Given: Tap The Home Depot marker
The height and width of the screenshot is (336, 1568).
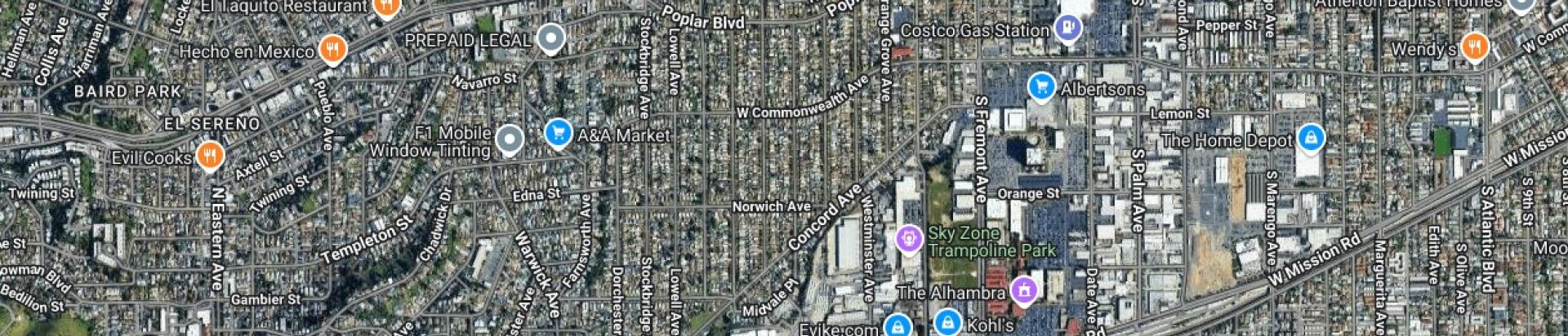Looking at the screenshot, I should (x=1310, y=139).
